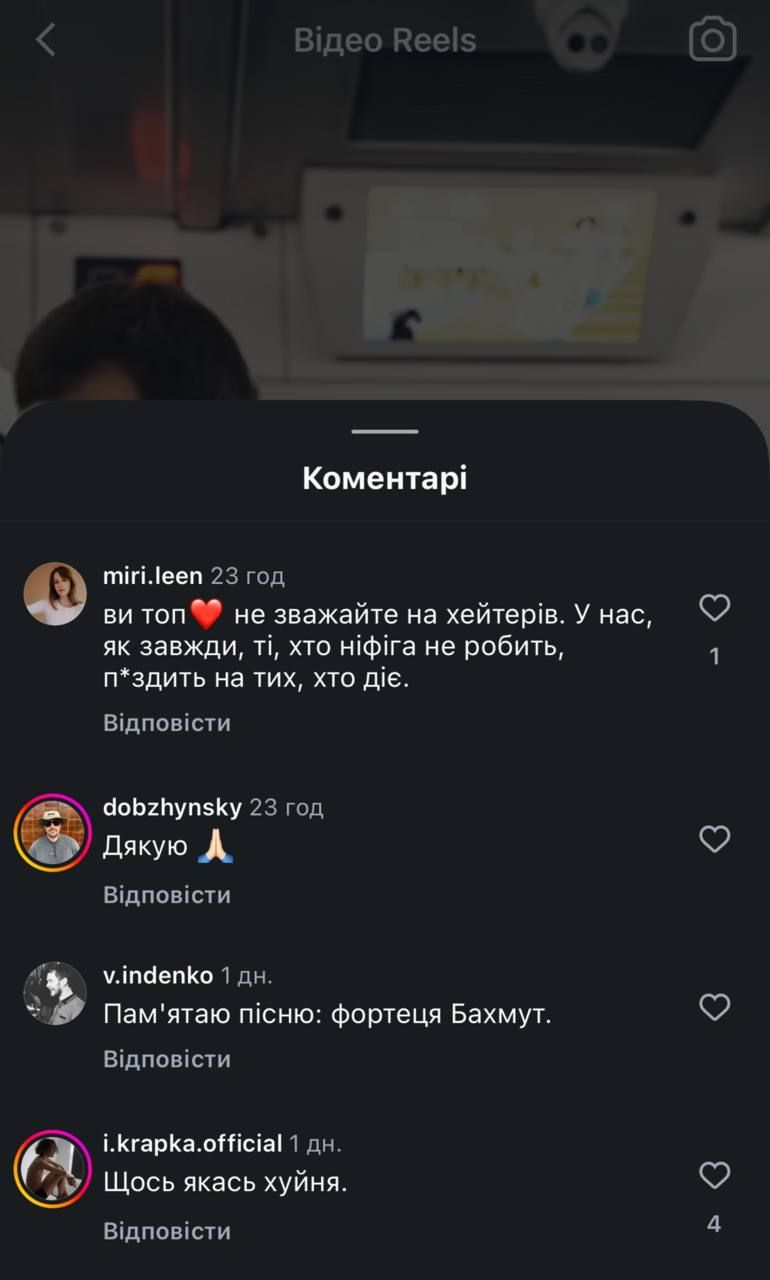
Task: Open the i.krapka.official username link
Action: (x=192, y=1143)
